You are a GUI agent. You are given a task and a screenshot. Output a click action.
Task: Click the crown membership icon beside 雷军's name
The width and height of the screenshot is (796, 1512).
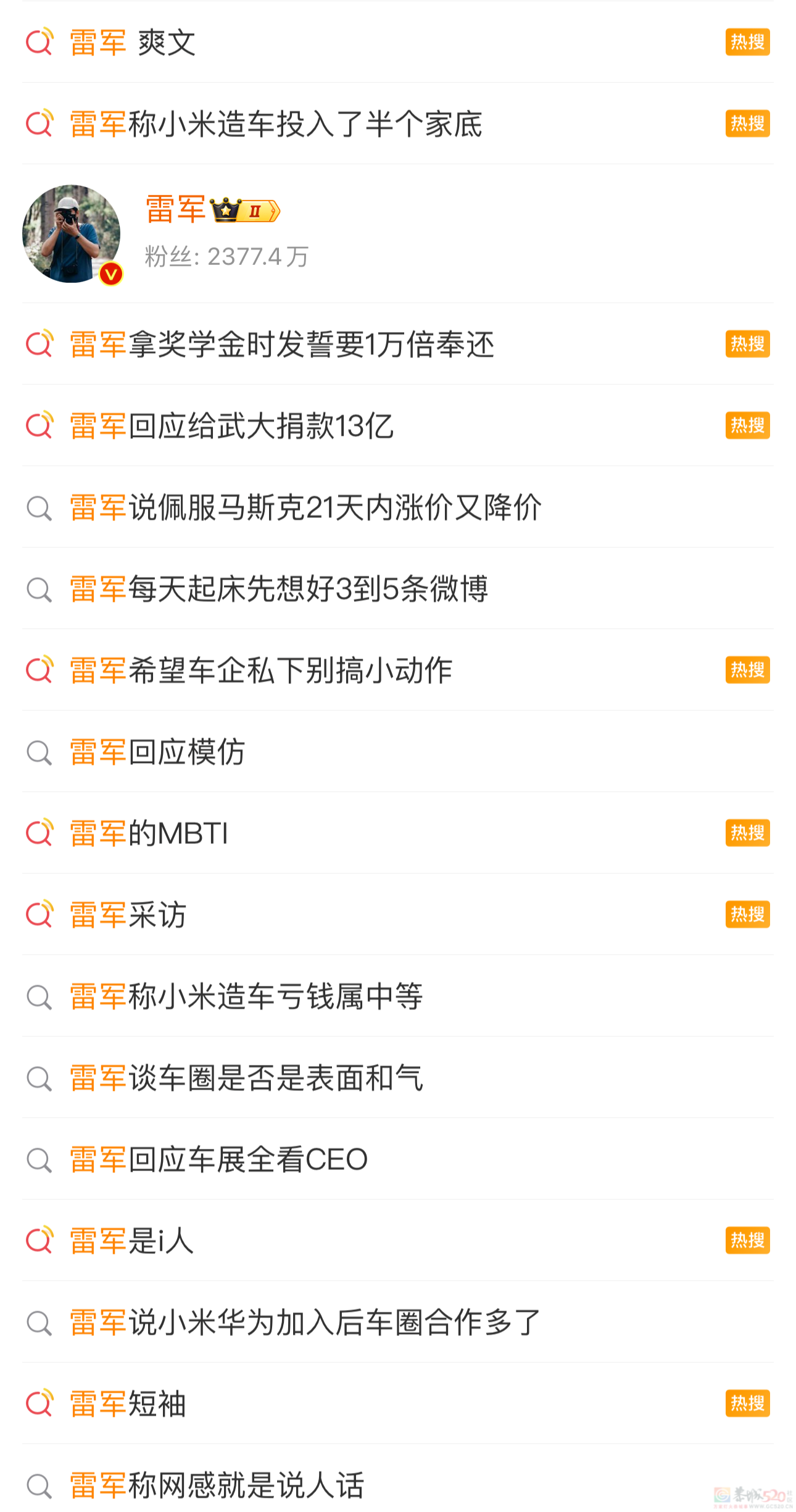[223, 211]
